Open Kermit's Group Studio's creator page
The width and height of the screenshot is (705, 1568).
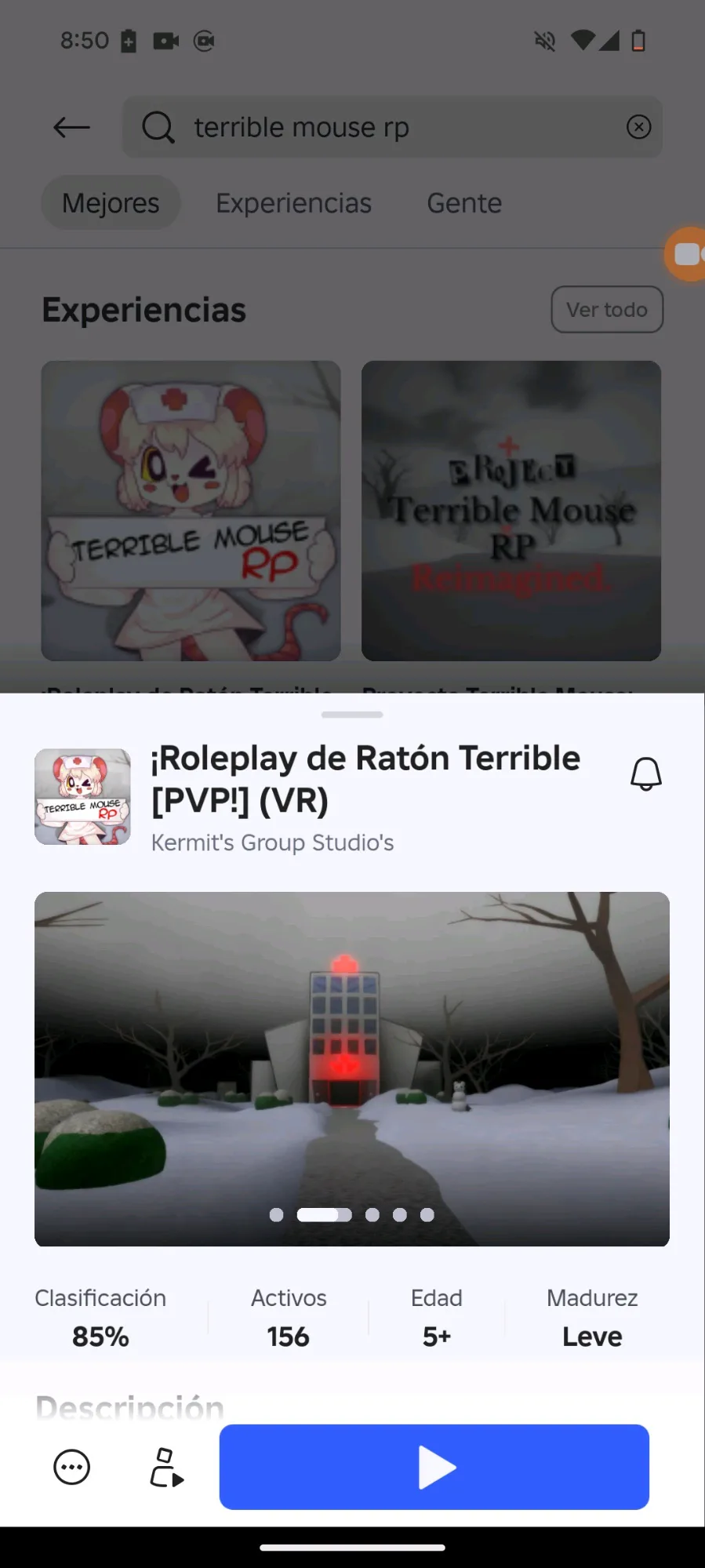[272, 842]
